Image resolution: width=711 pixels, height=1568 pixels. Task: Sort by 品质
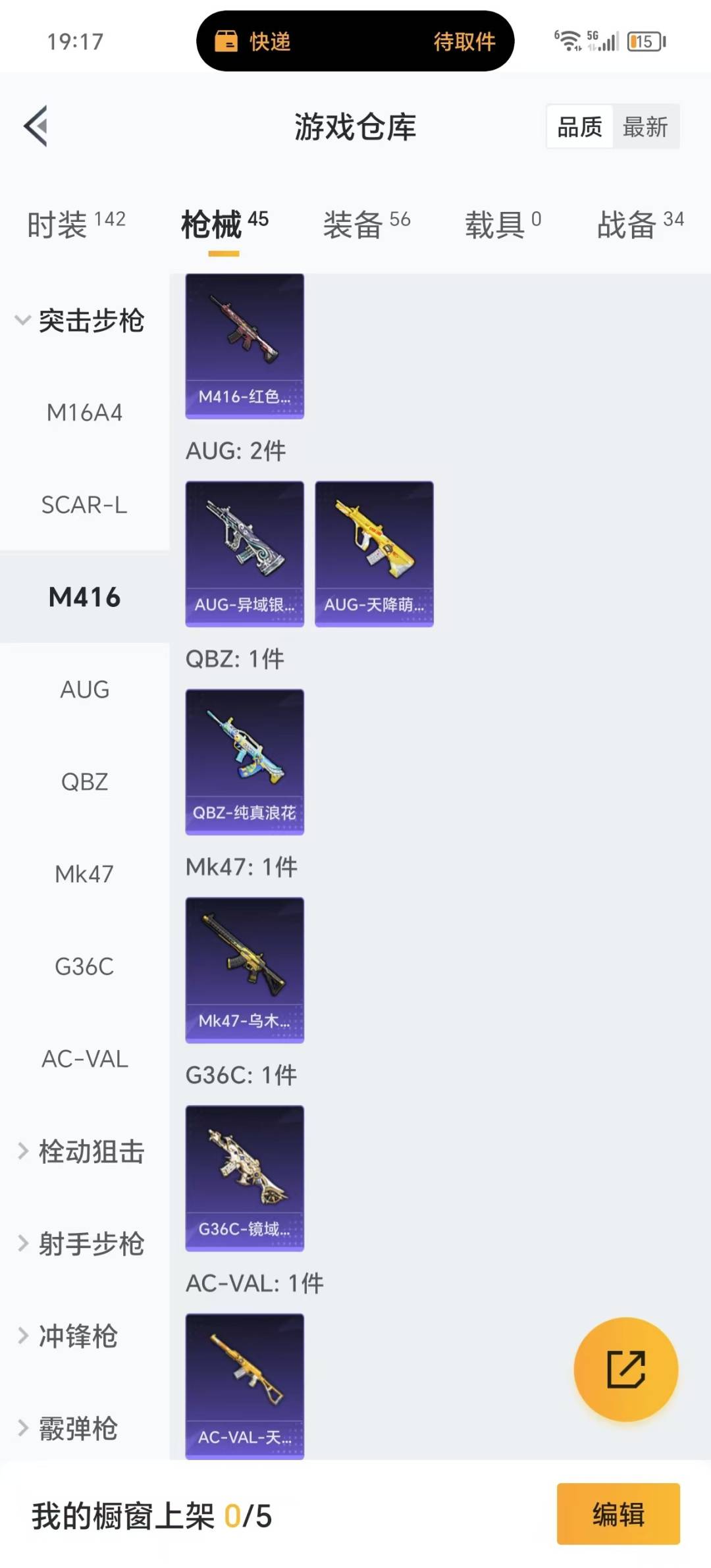click(x=580, y=126)
